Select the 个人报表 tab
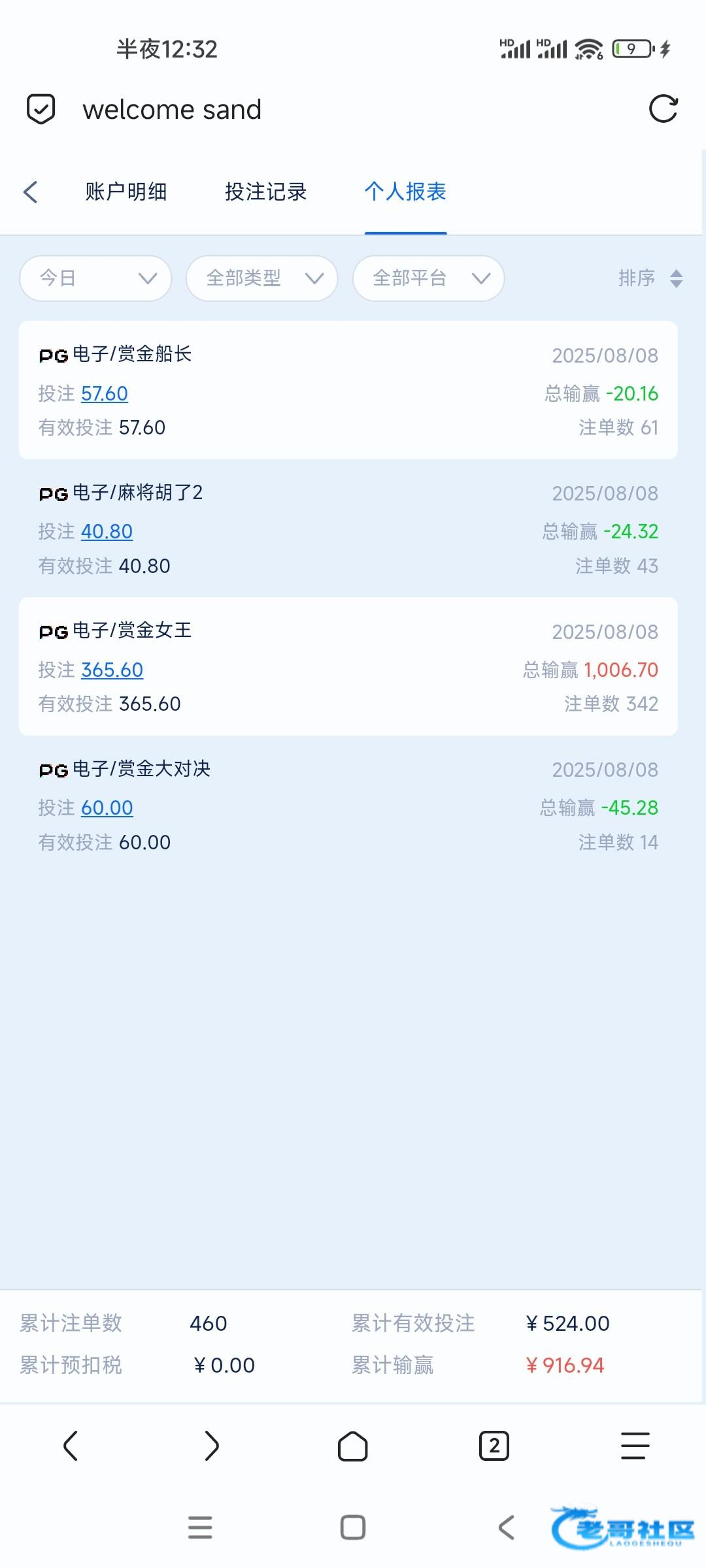The image size is (706, 1568). pyautogui.click(x=405, y=191)
